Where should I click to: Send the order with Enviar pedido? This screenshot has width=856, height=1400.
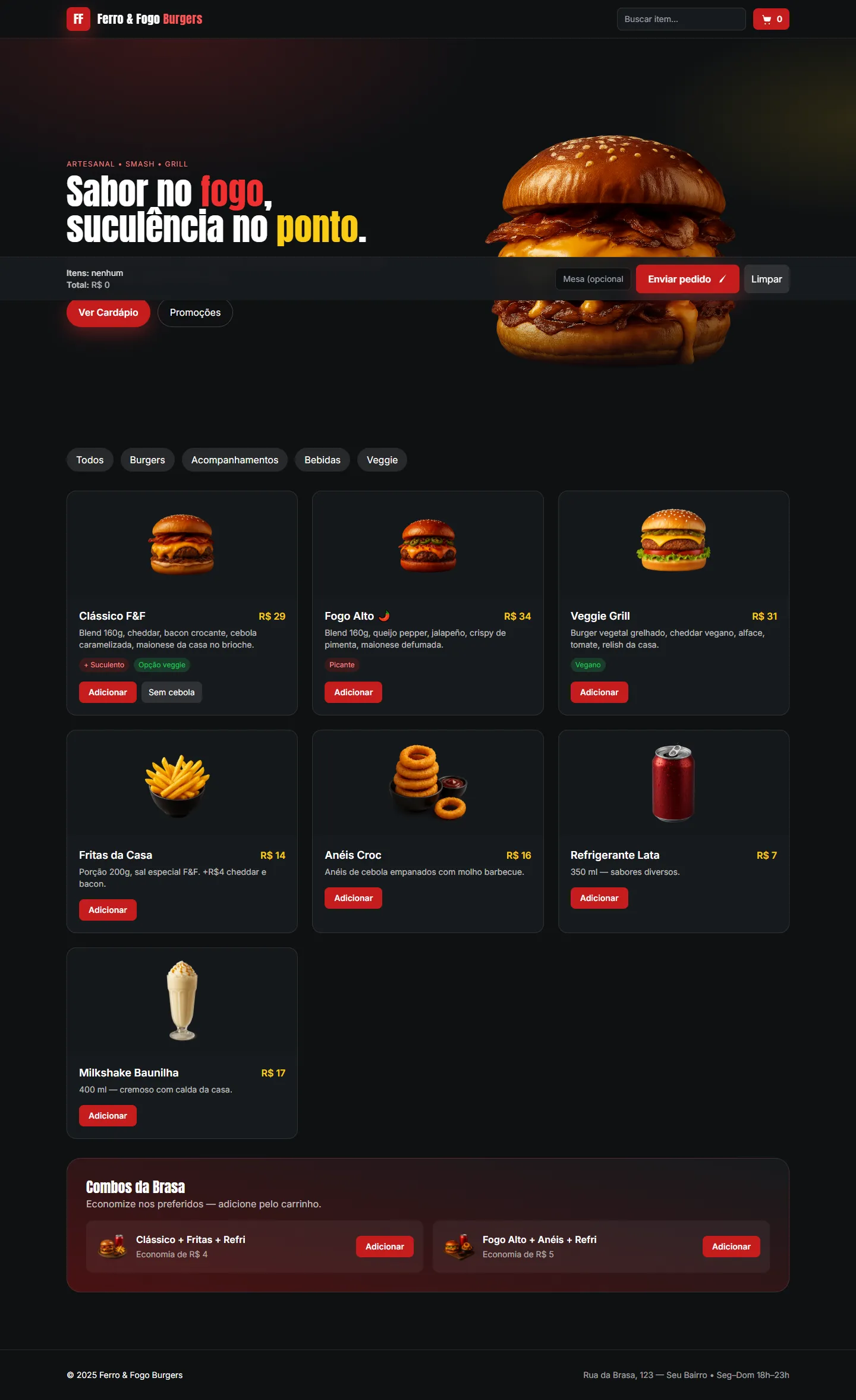pyautogui.click(x=687, y=279)
